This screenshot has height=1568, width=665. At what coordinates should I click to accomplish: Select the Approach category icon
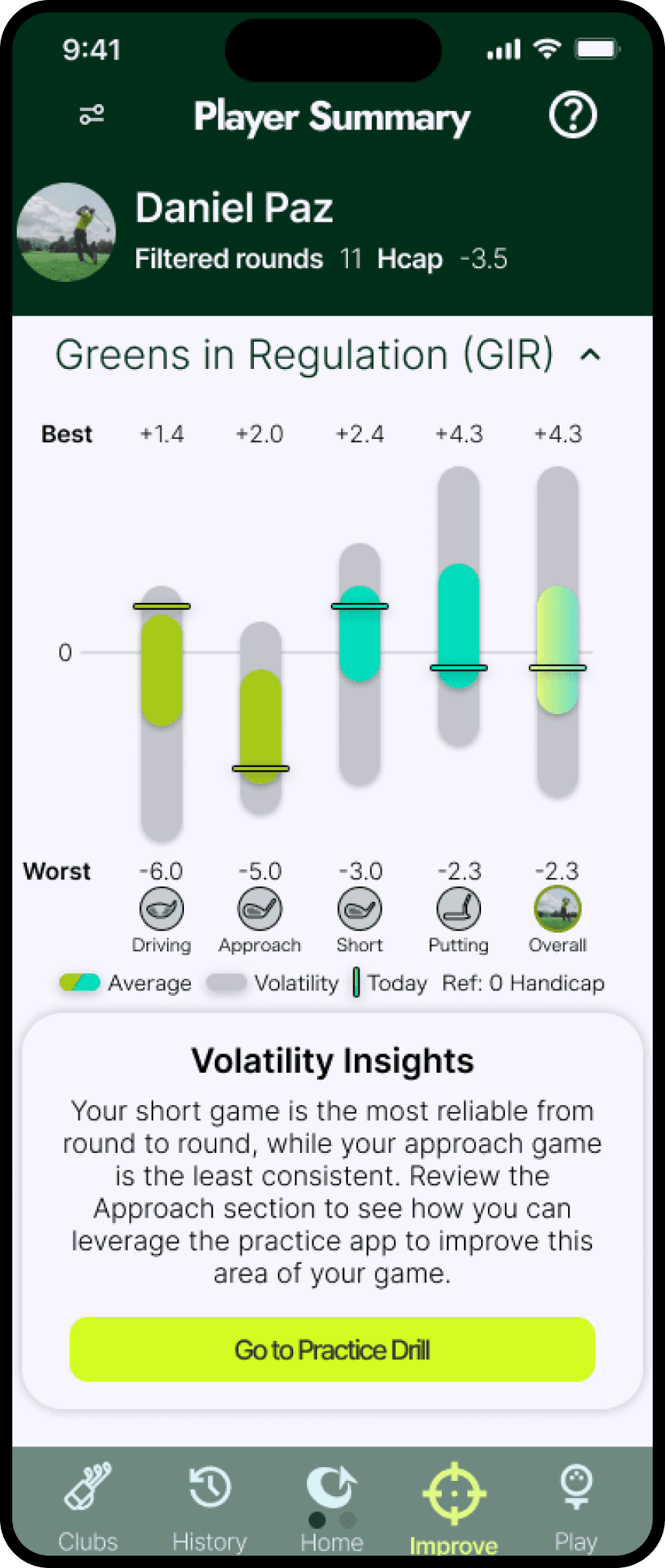(x=260, y=909)
